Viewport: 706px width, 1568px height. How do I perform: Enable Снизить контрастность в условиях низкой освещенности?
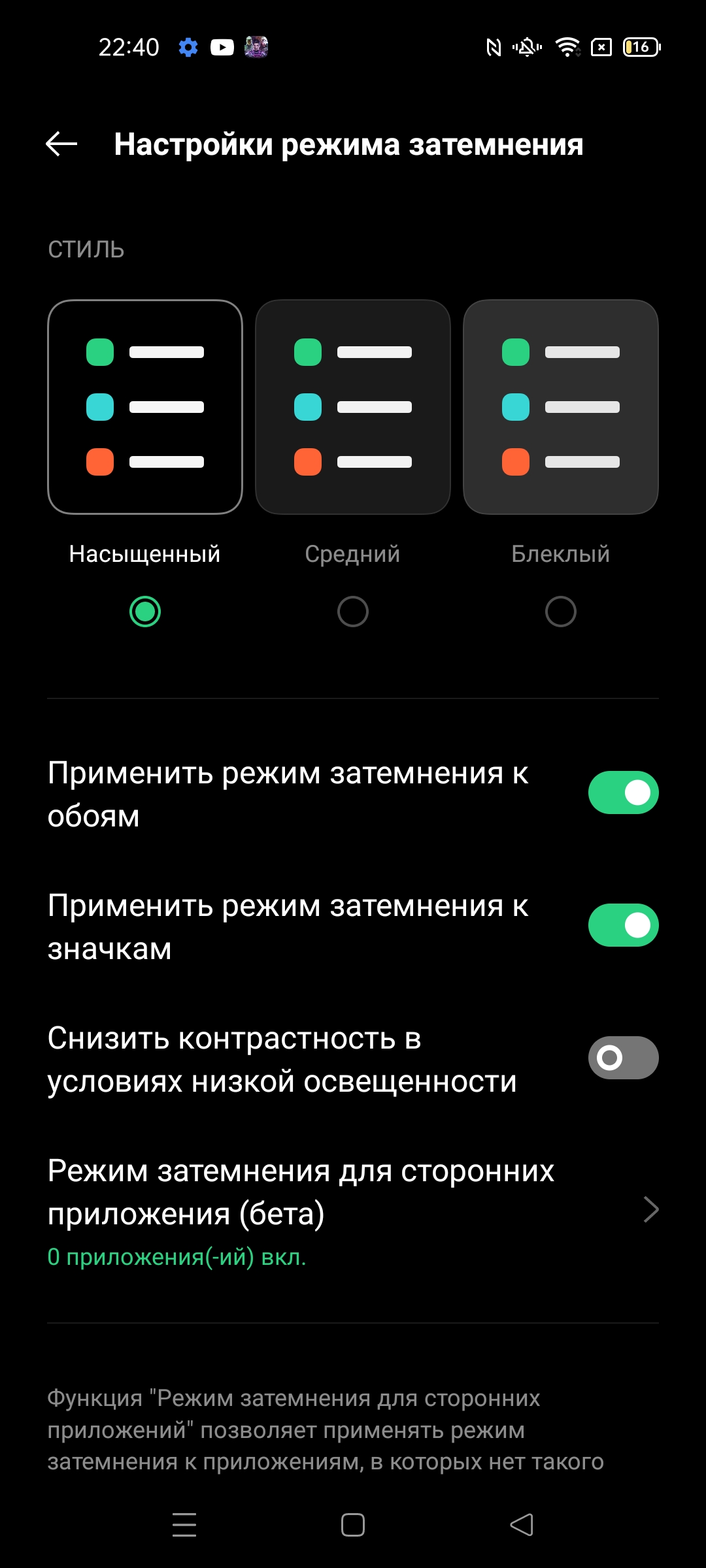[x=623, y=1058]
